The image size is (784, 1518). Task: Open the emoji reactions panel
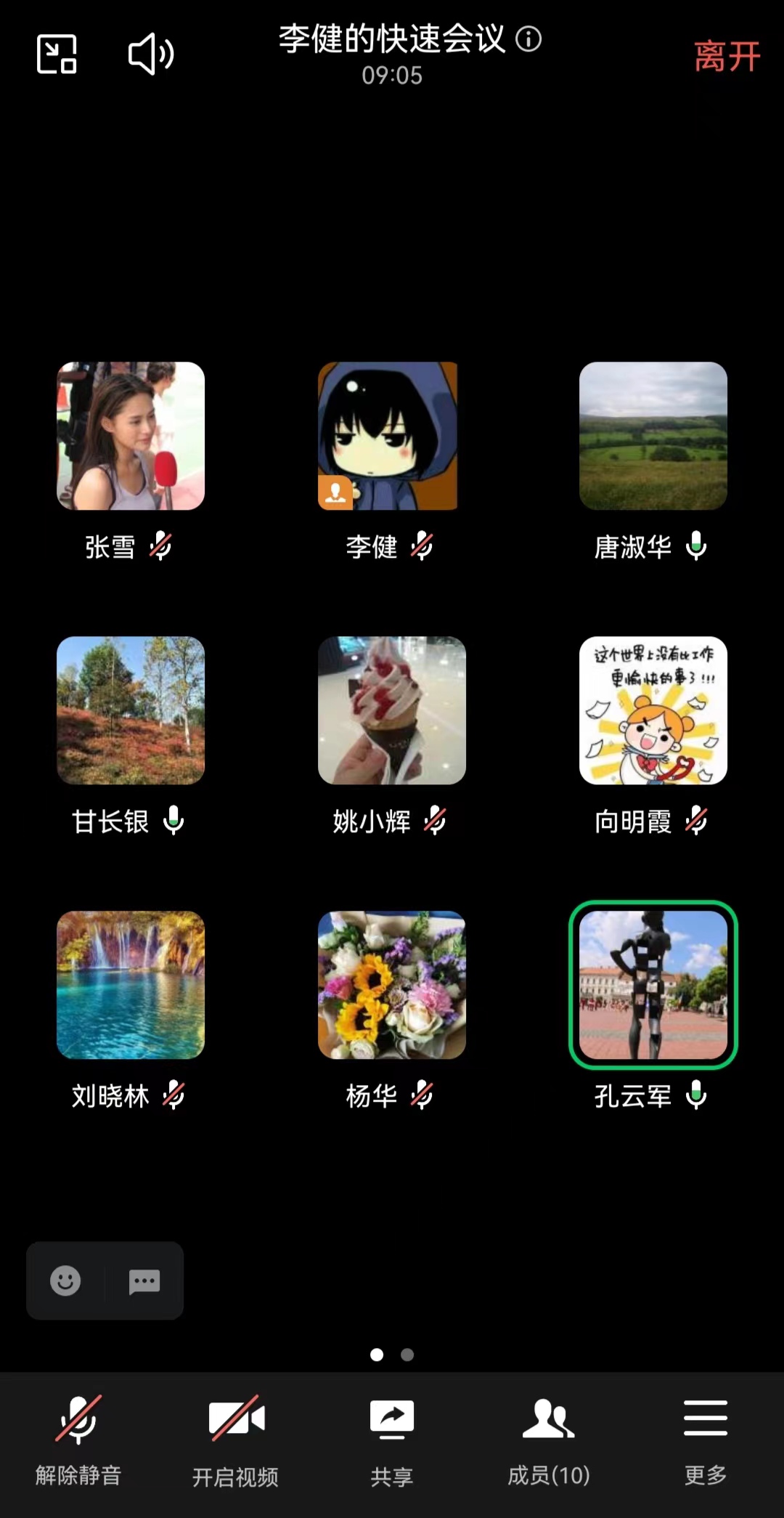click(65, 1280)
